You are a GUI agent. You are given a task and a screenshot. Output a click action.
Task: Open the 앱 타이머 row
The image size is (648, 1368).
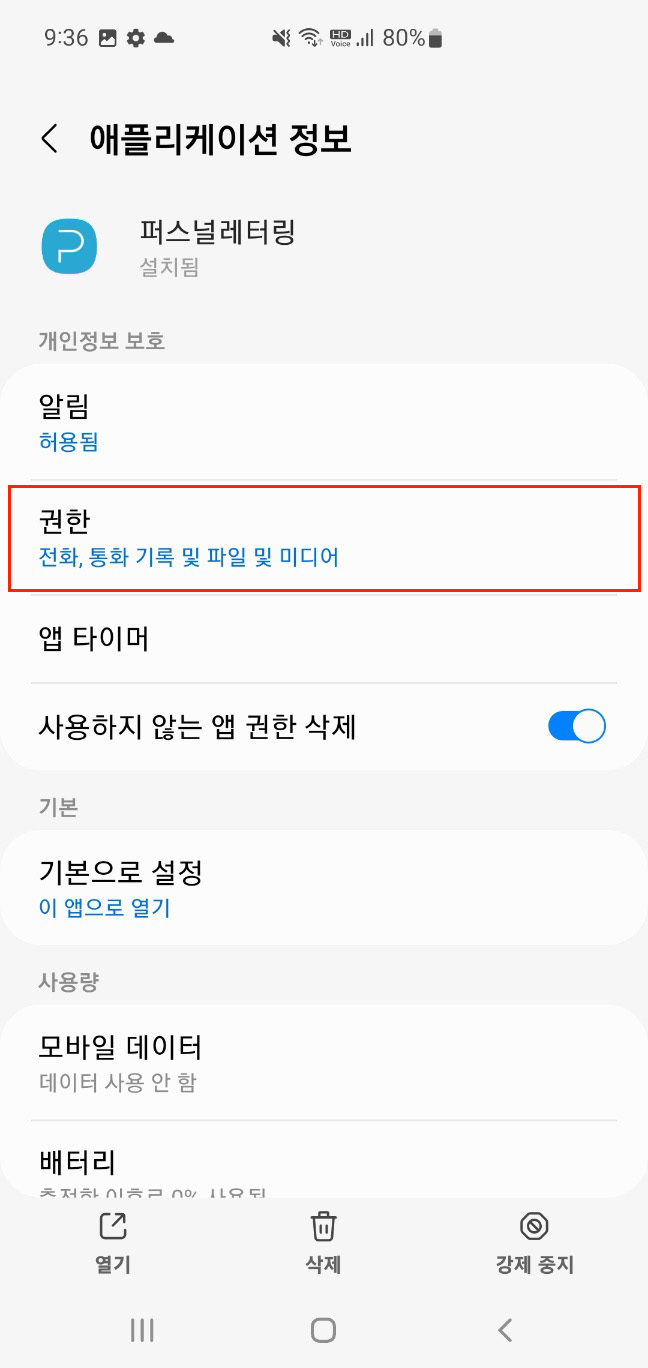[324, 639]
